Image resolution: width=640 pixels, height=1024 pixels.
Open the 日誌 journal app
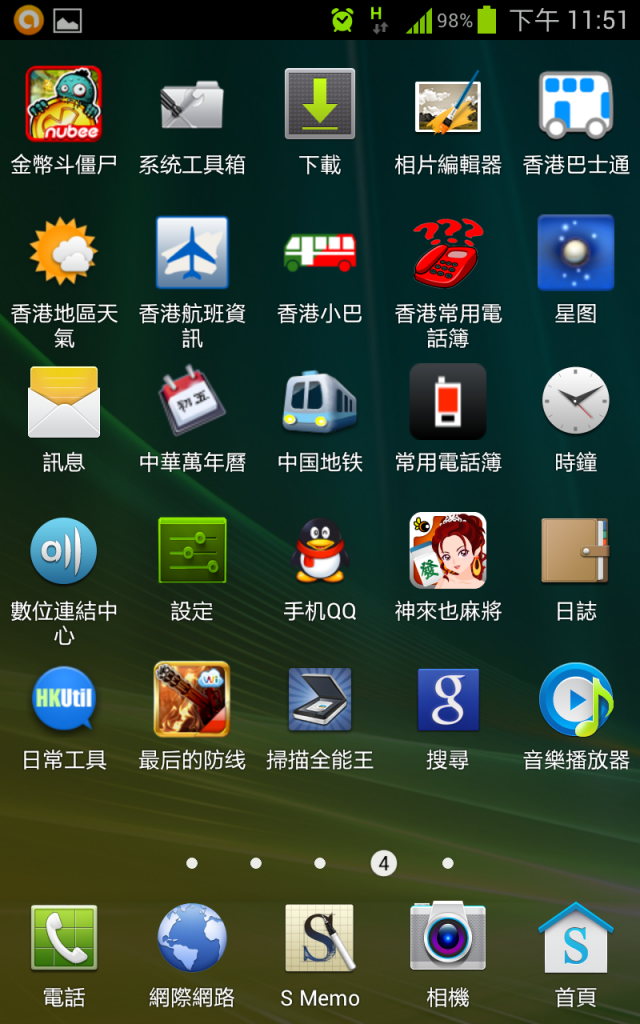pos(576,550)
